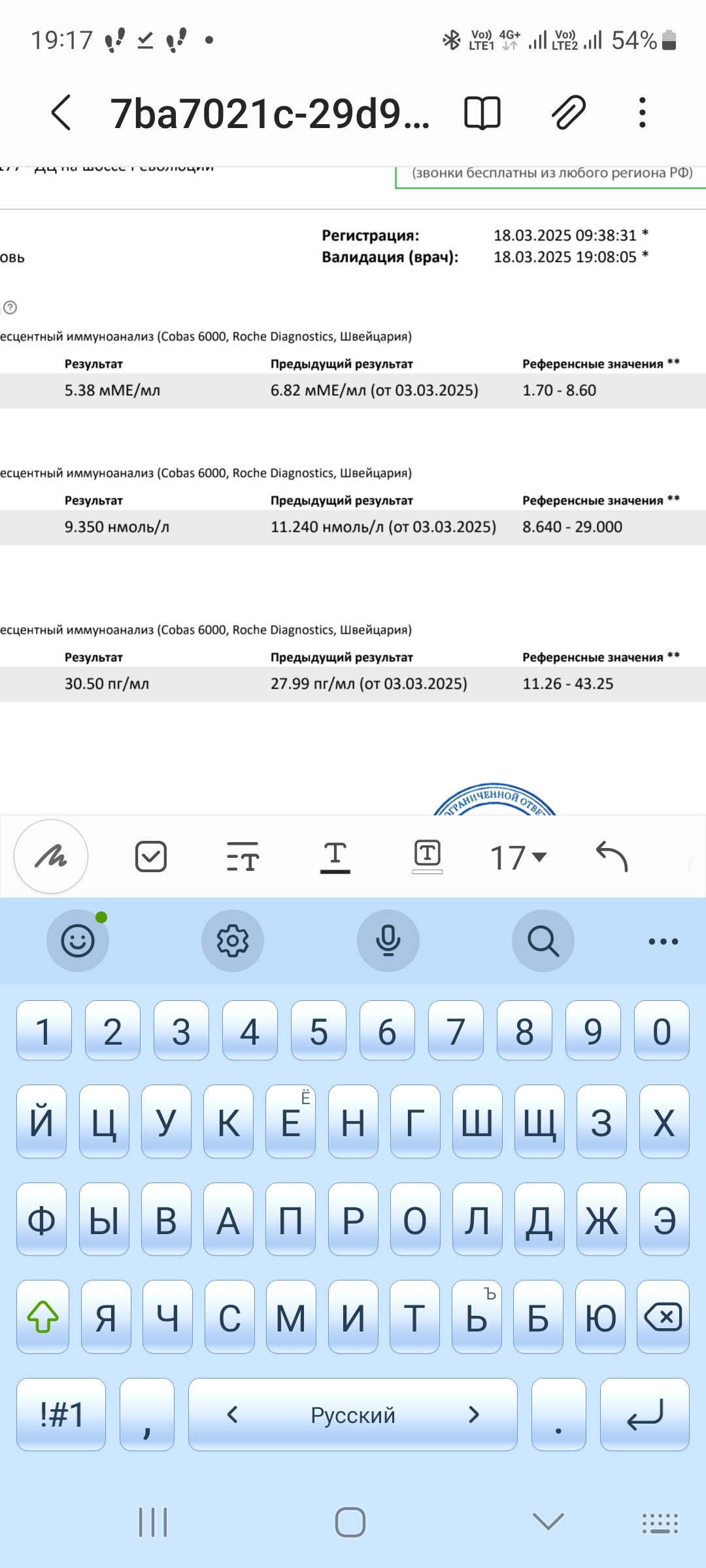This screenshot has height=1568, width=706.
Task: Open keyboard settings gear
Action: (x=233, y=941)
